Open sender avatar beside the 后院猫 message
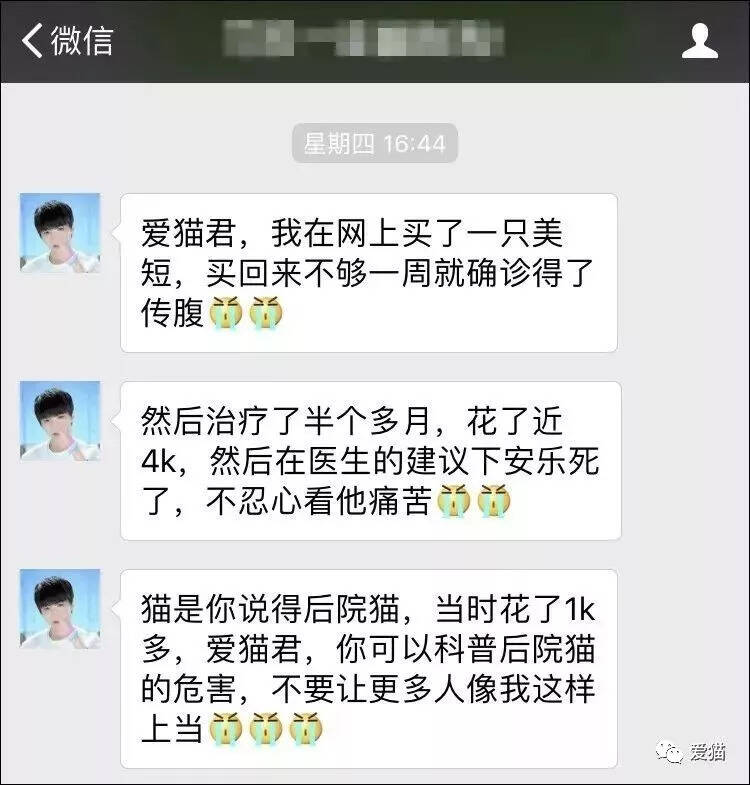The width and height of the screenshot is (750, 785). pos(60,609)
